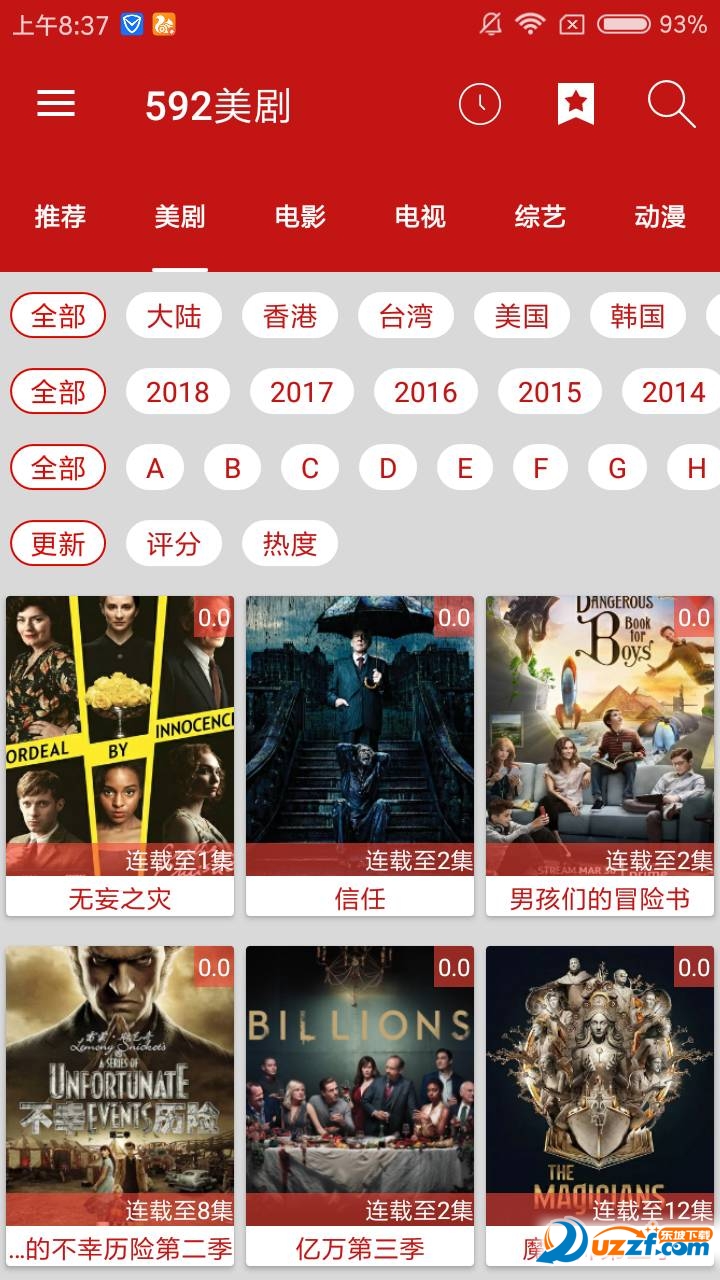This screenshot has height=1280, width=720.
Task: Open the search magnifier
Action: click(x=670, y=104)
